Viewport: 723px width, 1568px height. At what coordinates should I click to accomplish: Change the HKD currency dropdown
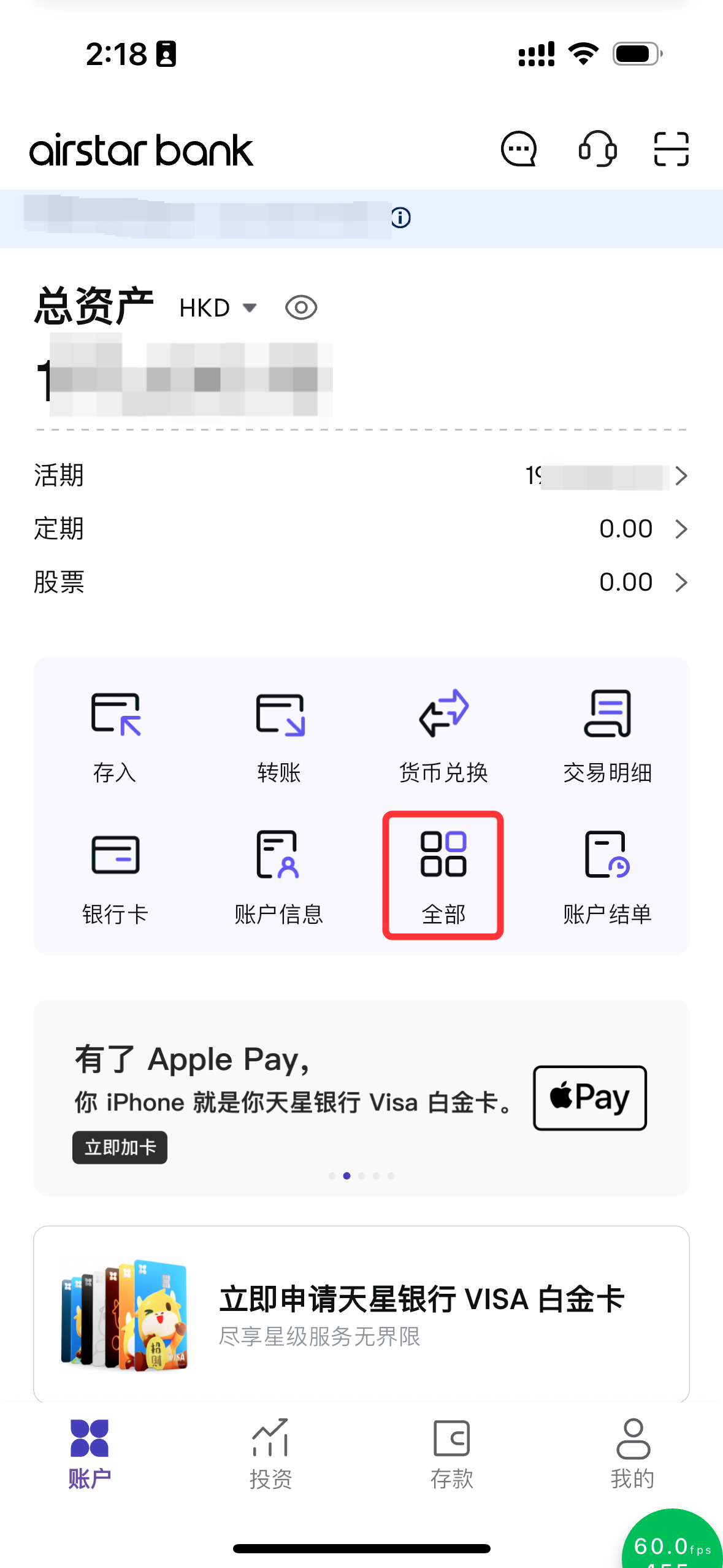[x=218, y=308]
